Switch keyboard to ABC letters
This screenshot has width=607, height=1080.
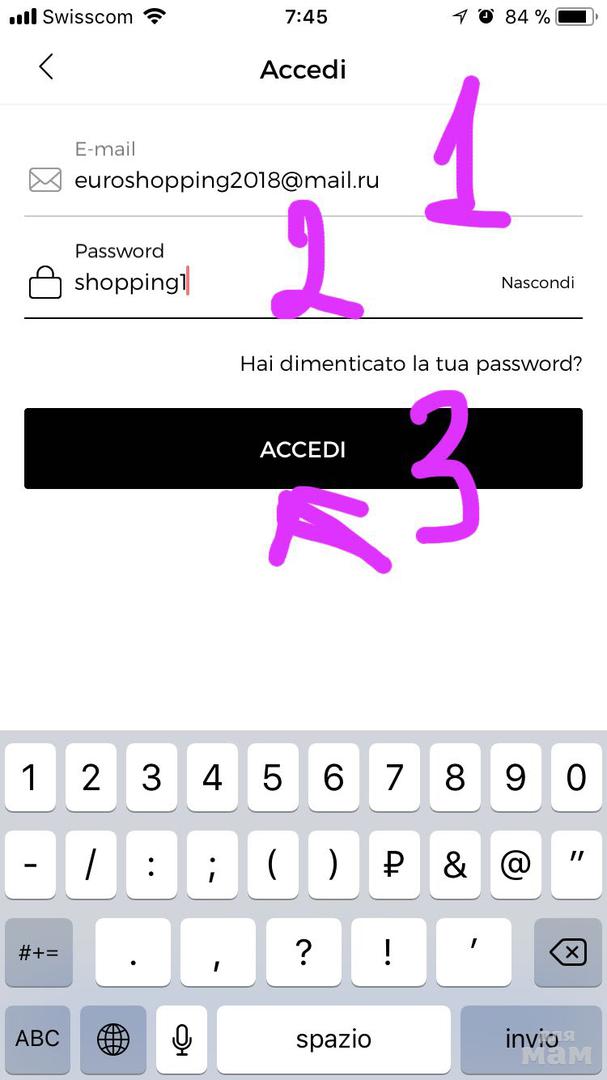tap(38, 1039)
